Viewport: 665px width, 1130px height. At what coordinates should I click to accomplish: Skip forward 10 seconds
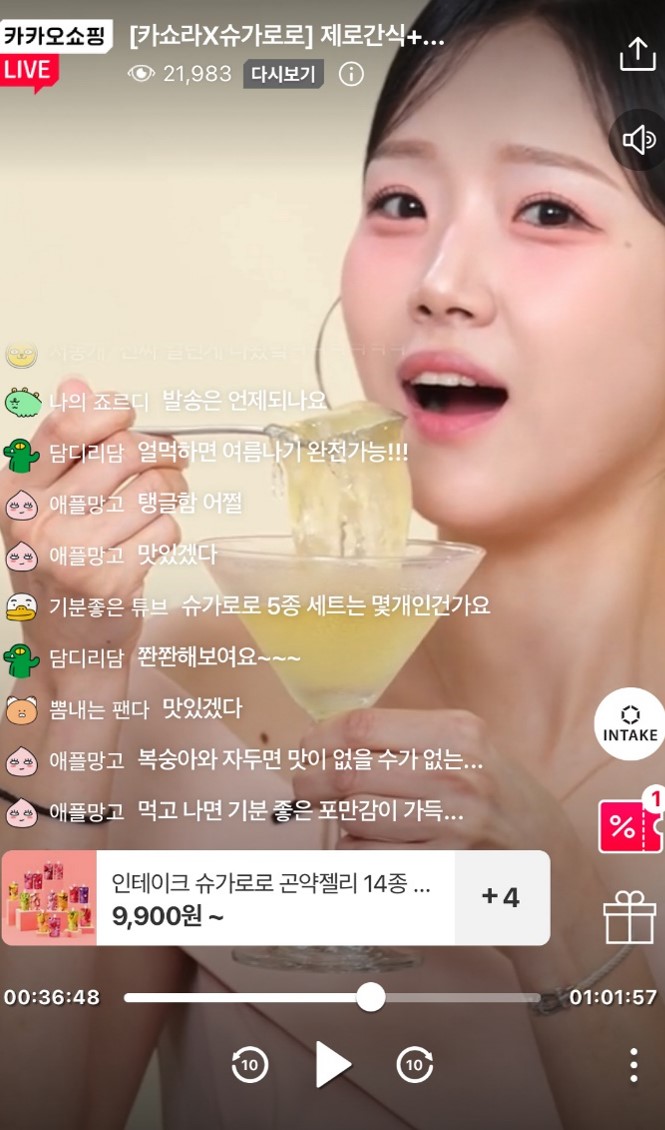coord(414,1065)
